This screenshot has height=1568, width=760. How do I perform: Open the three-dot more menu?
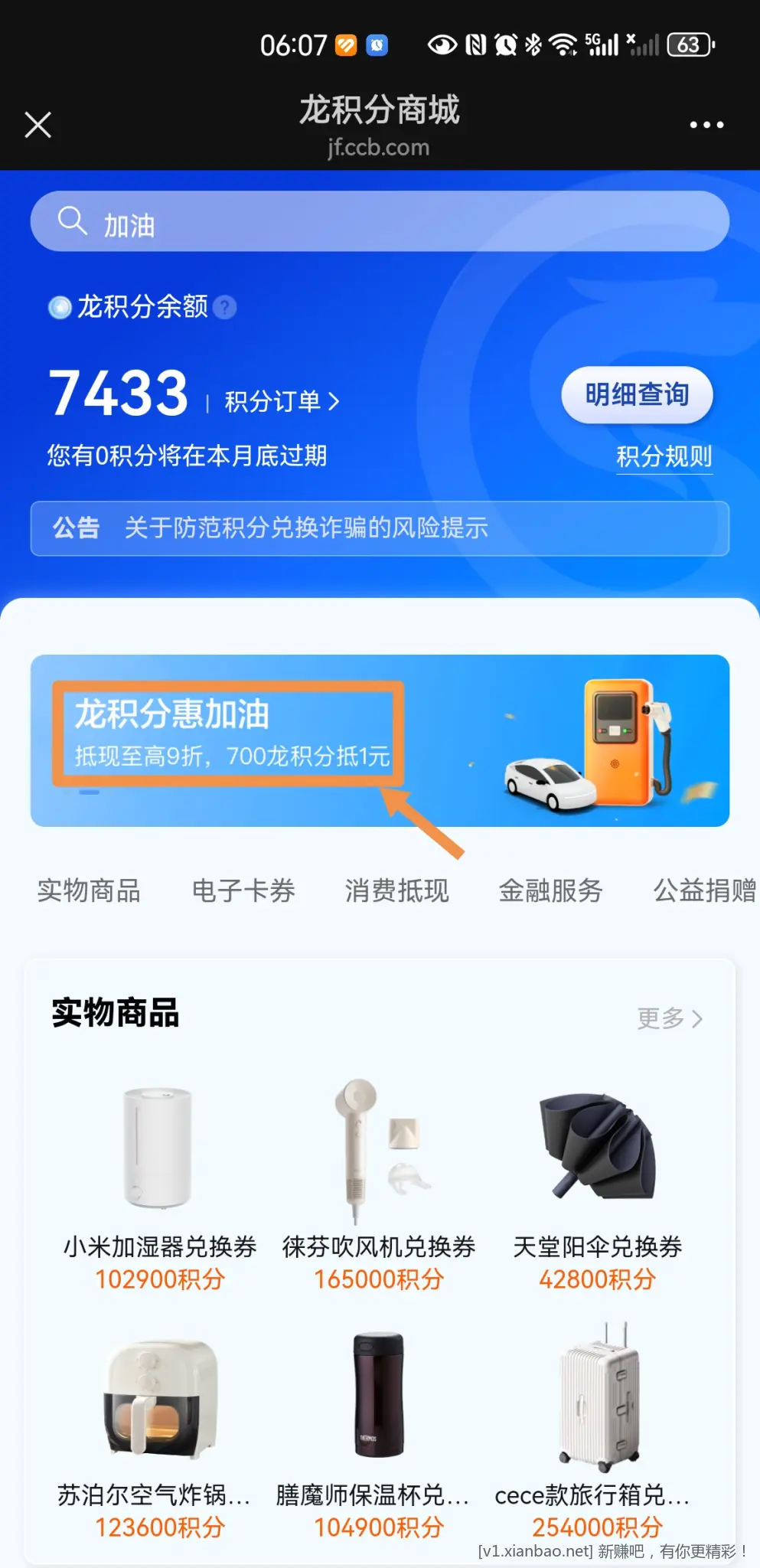coord(706,124)
